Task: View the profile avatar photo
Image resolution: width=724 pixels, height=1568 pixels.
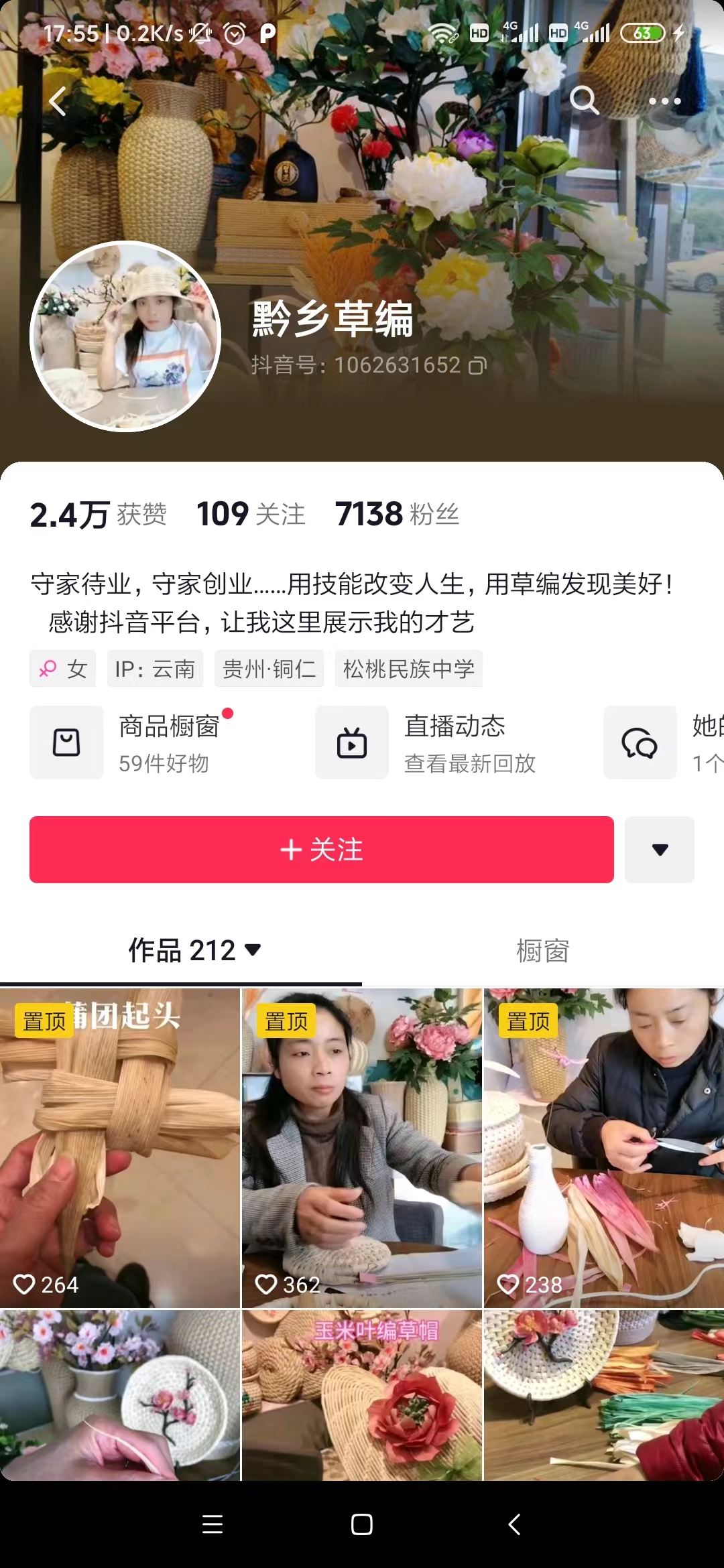Action: click(x=125, y=336)
